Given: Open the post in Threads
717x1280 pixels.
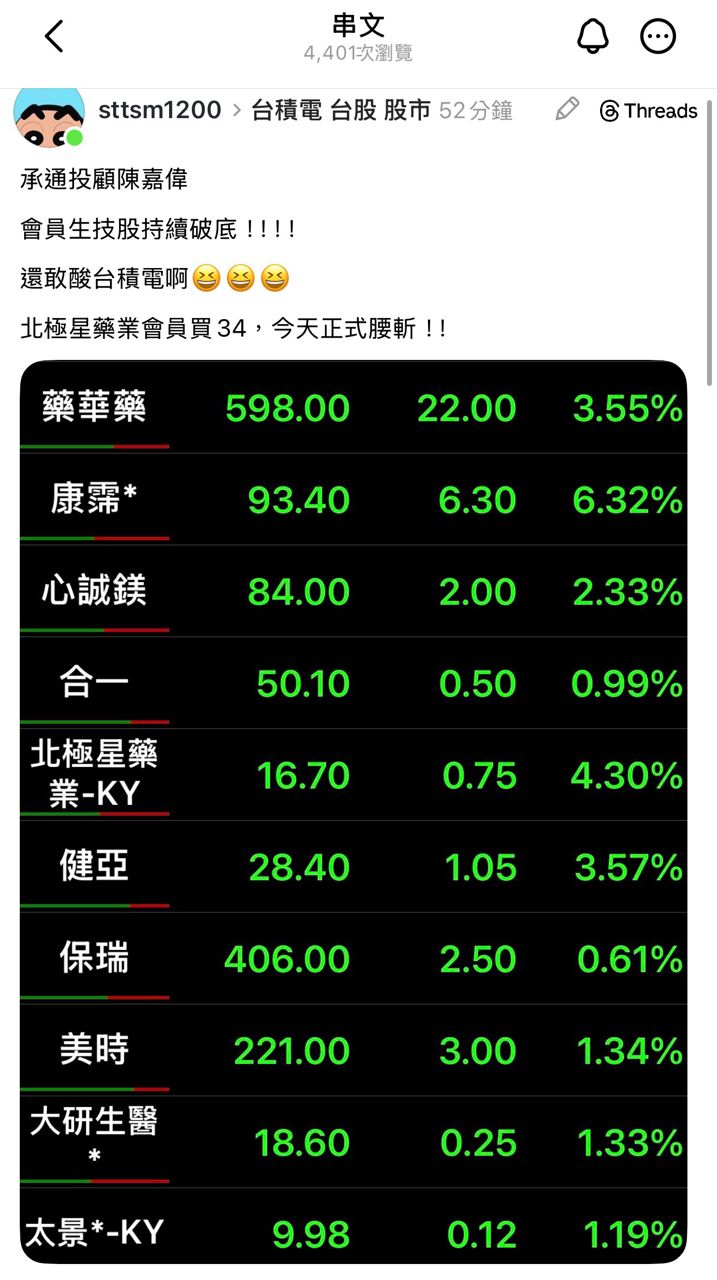Looking at the screenshot, I should pos(648,111).
